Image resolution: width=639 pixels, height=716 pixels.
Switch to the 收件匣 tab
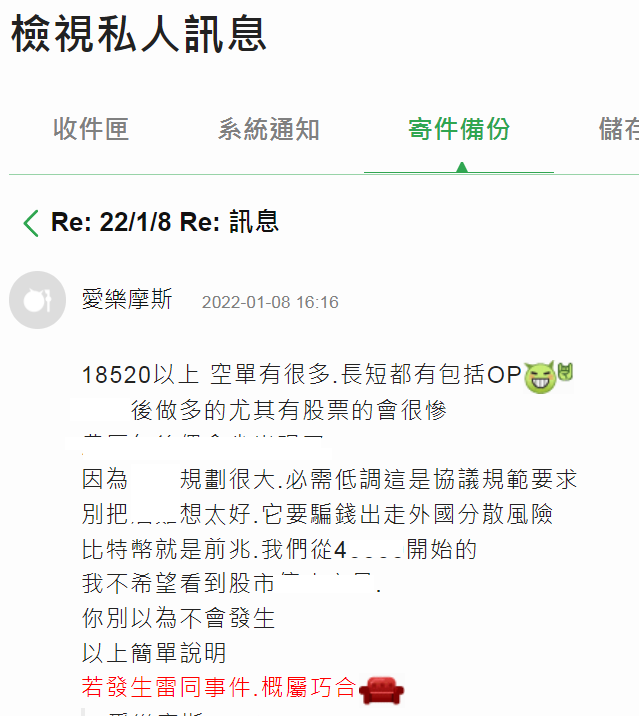(91, 130)
